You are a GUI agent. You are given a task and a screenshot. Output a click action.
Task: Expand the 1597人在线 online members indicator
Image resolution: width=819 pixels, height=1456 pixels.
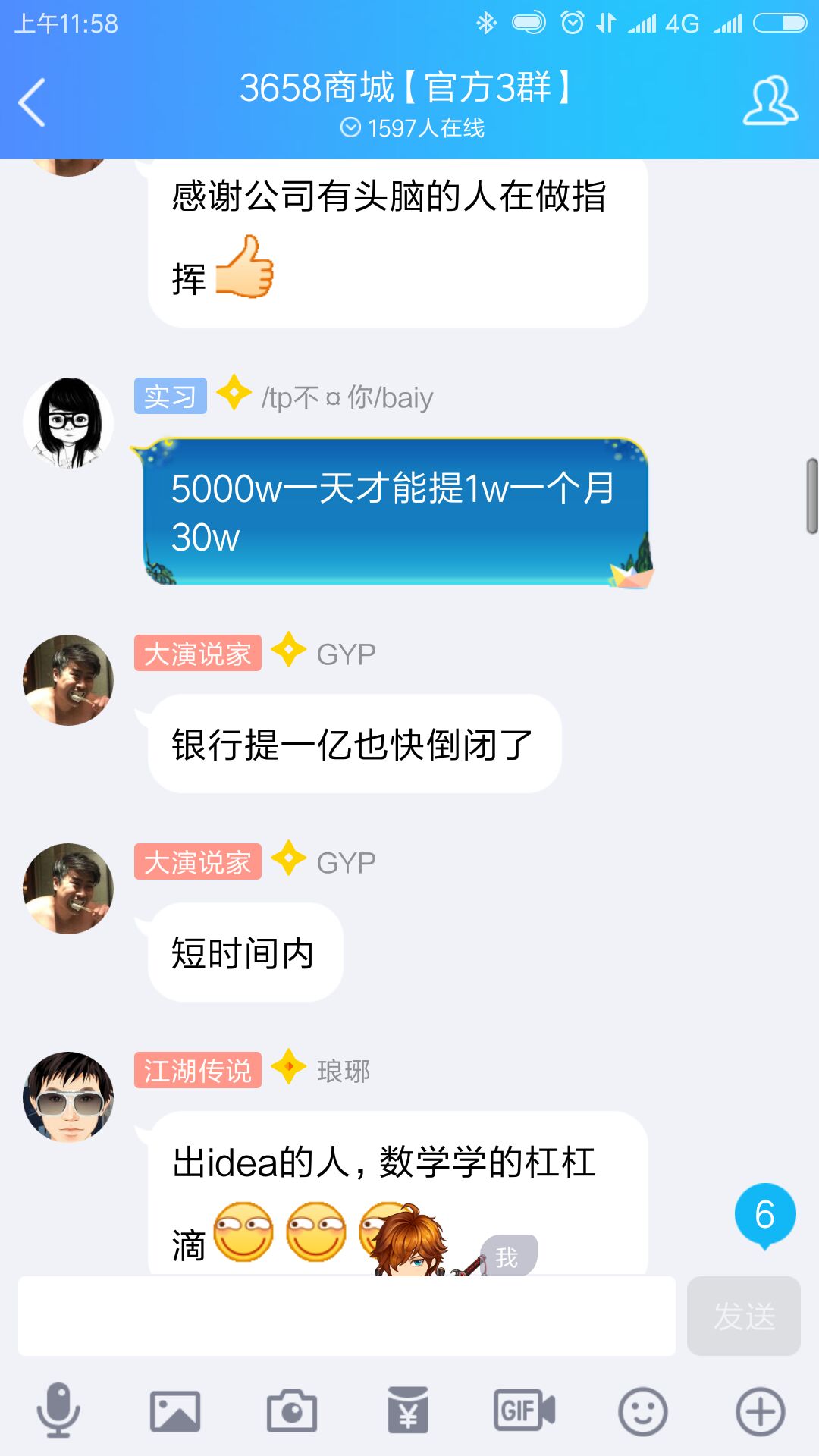(x=412, y=128)
